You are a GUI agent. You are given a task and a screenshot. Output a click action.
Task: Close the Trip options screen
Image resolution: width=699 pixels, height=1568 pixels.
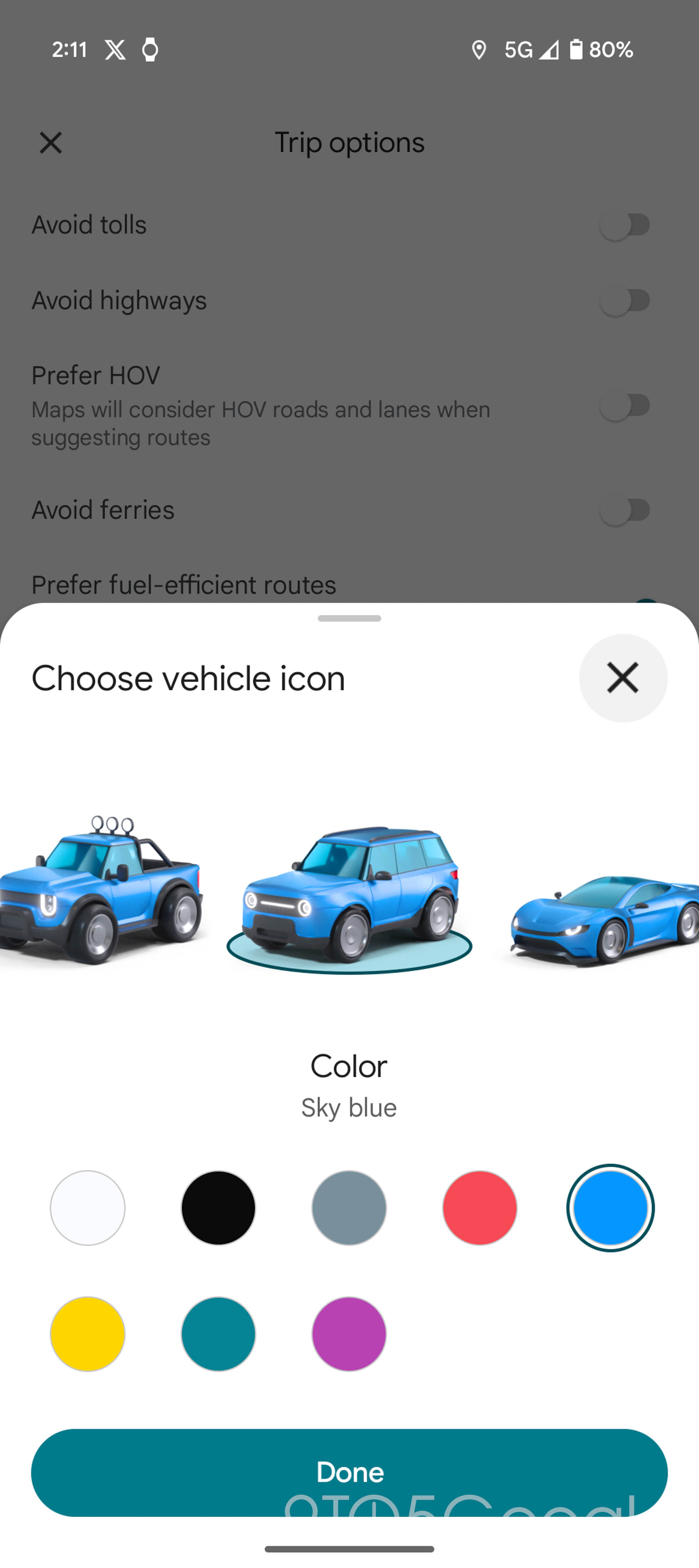(x=51, y=143)
